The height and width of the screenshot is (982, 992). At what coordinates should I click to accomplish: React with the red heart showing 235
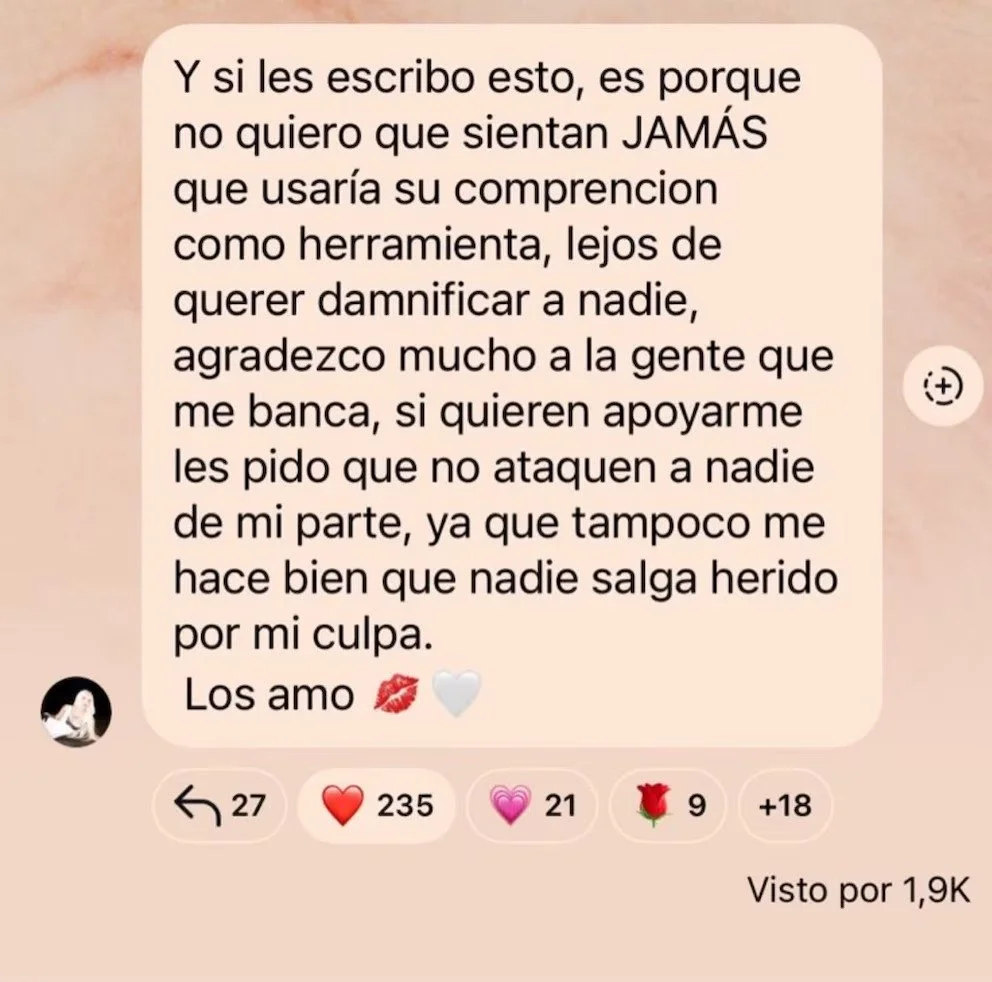tap(376, 805)
